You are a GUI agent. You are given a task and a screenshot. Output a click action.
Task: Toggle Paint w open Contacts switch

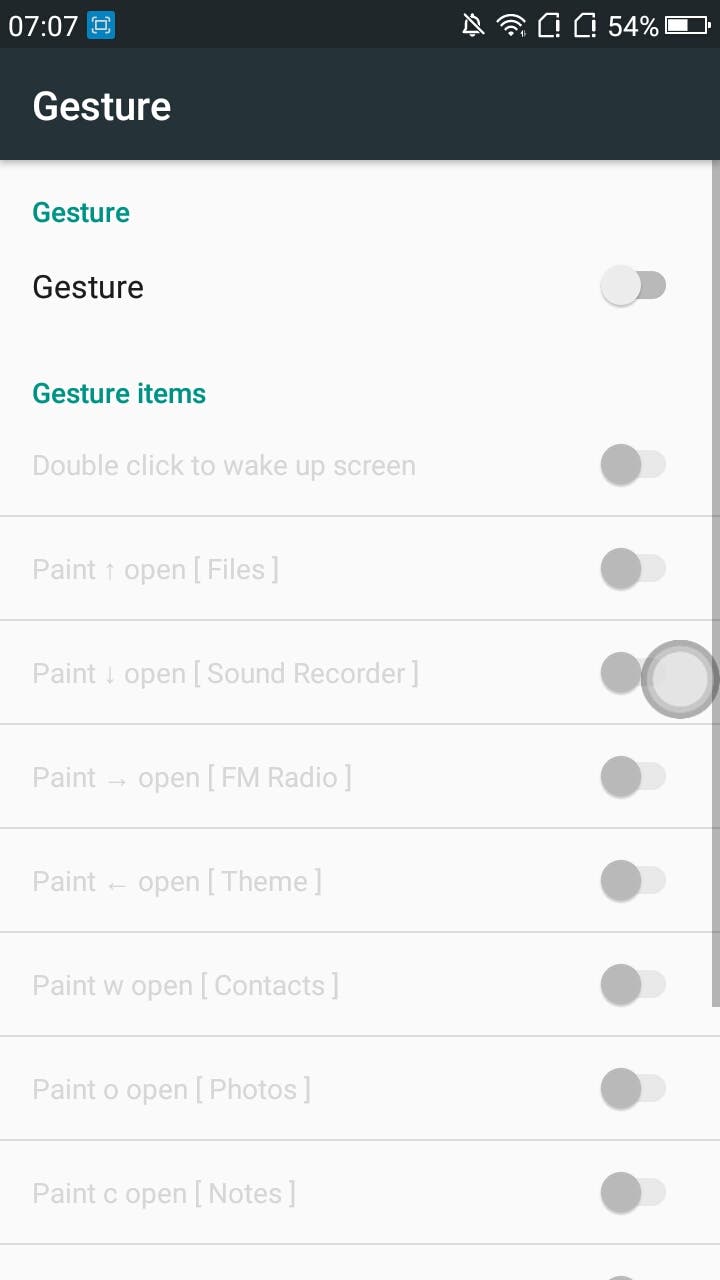pyautogui.click(x=633, y=985)
